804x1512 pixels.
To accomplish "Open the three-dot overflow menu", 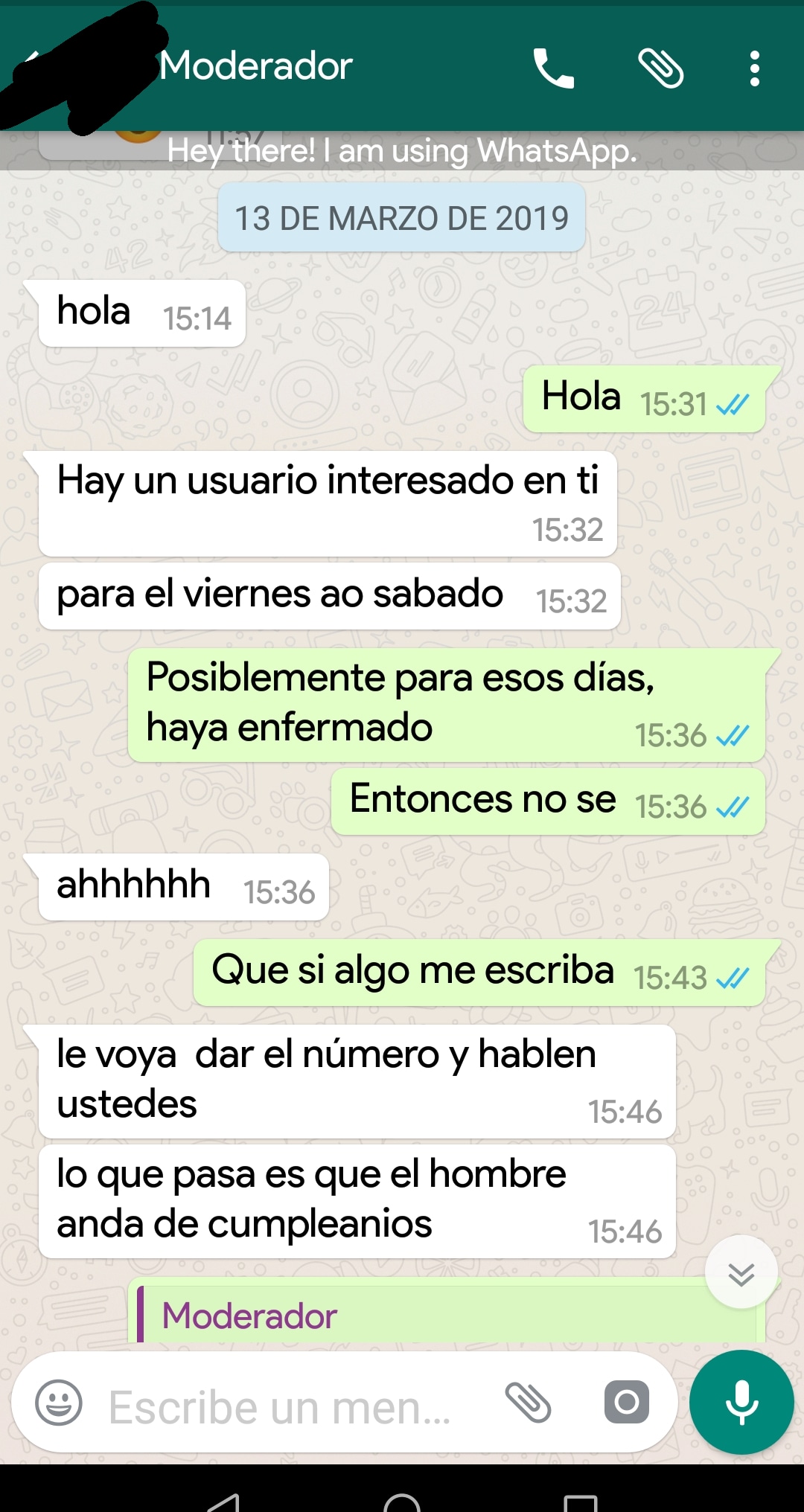I will click(x=754, y=68).
